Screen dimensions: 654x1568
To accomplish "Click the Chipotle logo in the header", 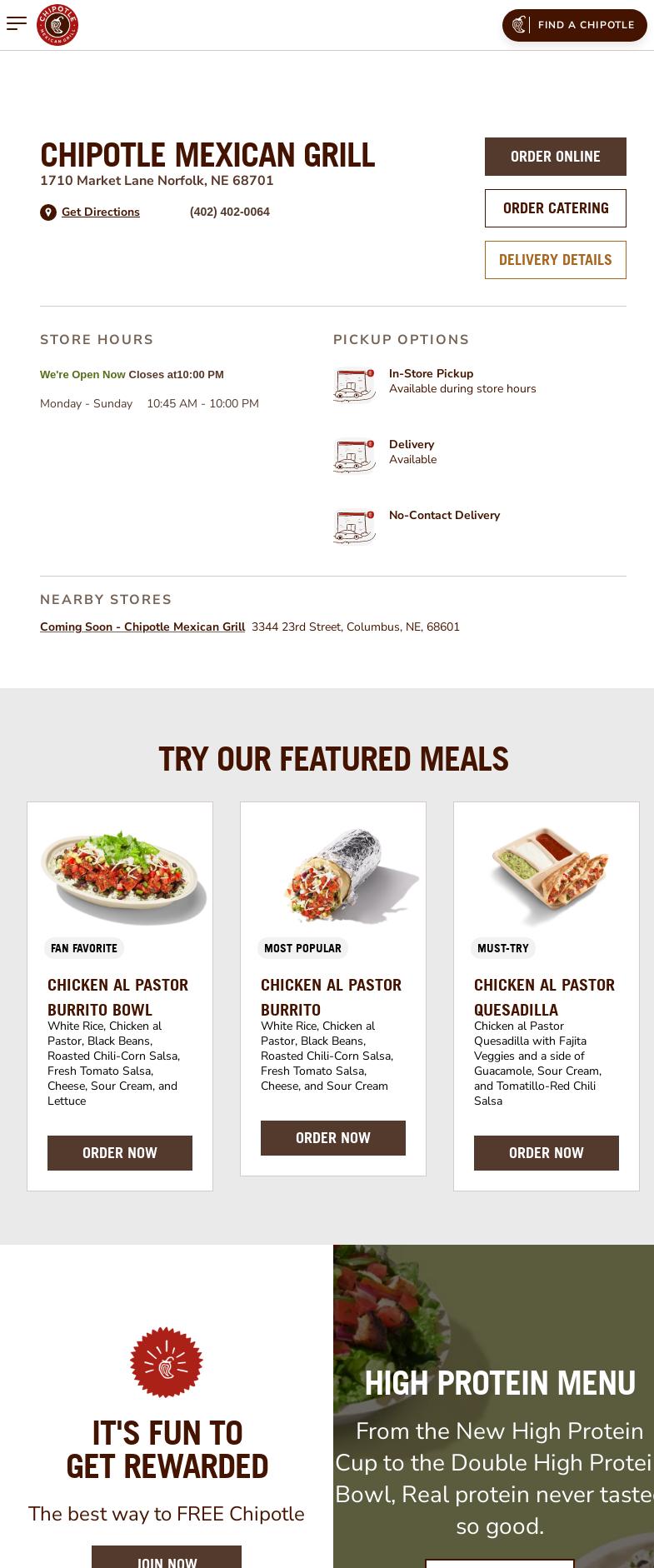I will (x=57, y=25).
